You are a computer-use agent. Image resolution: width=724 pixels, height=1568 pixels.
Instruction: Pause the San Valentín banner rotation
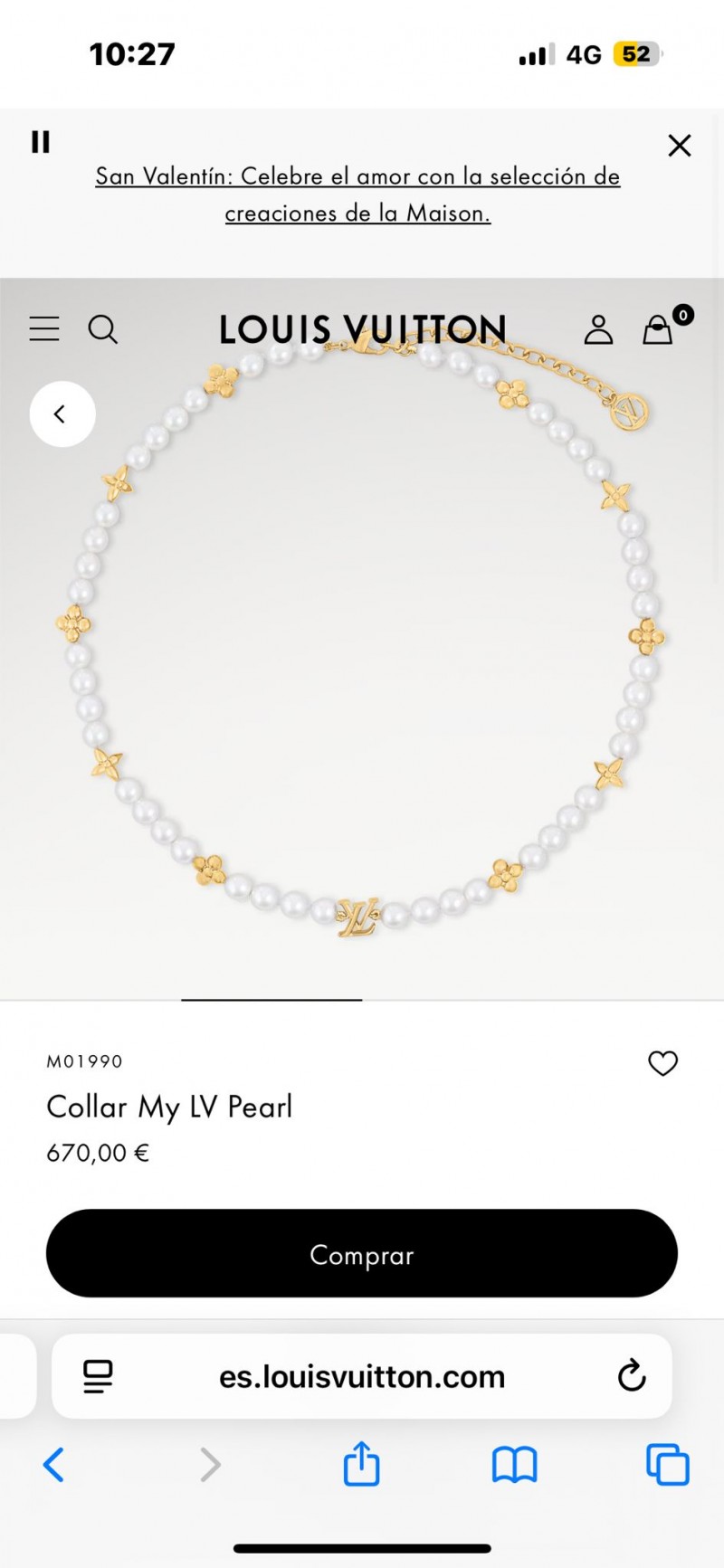41,142
